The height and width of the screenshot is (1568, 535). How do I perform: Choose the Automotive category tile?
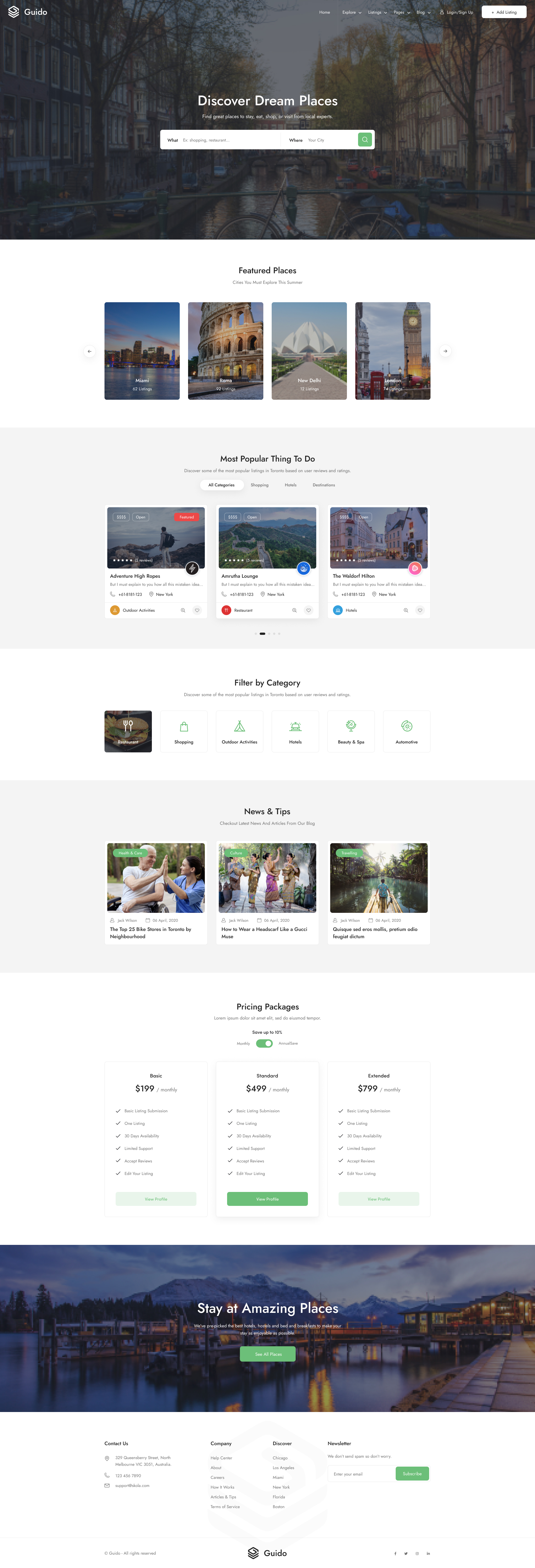pyautogui.click(x=406, y=731)
